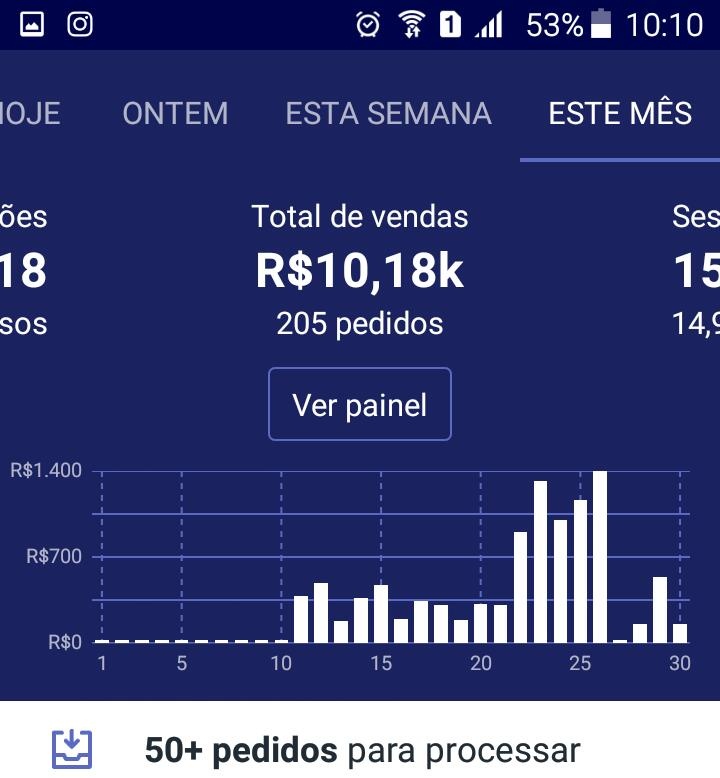Select the Esta Semana tab

pyautogui.click(x=388, y=113)
